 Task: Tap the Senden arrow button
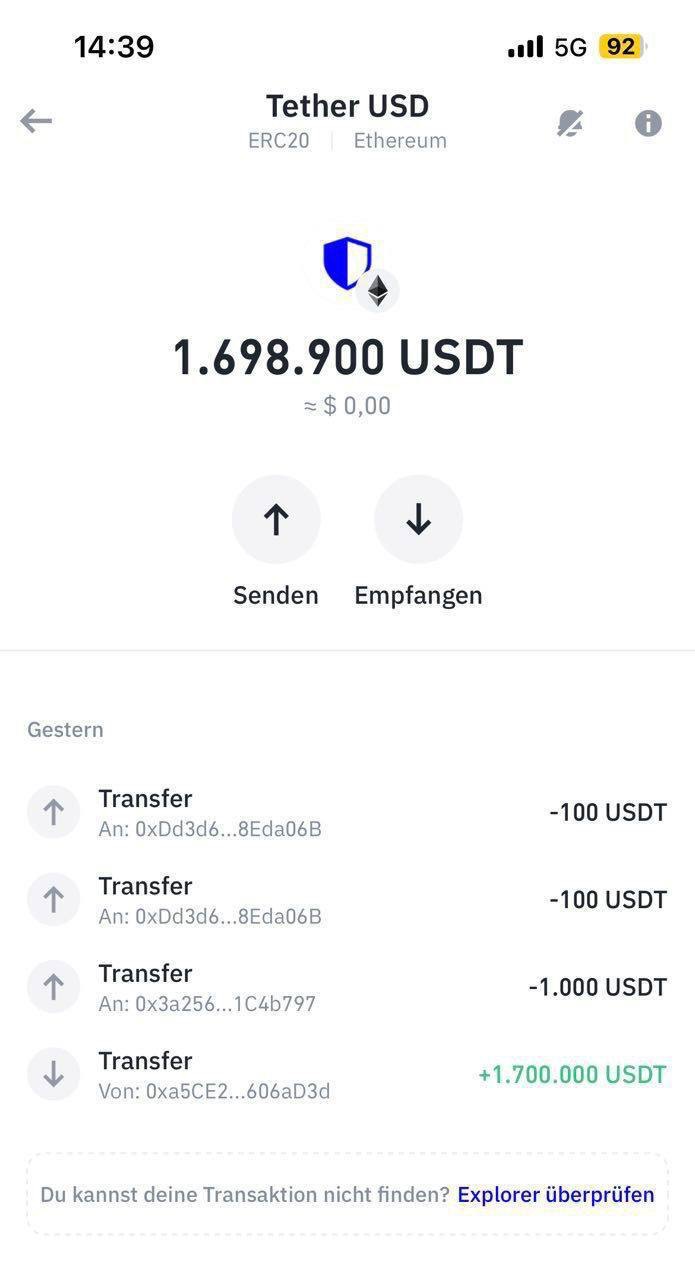[x=276, y=519]
